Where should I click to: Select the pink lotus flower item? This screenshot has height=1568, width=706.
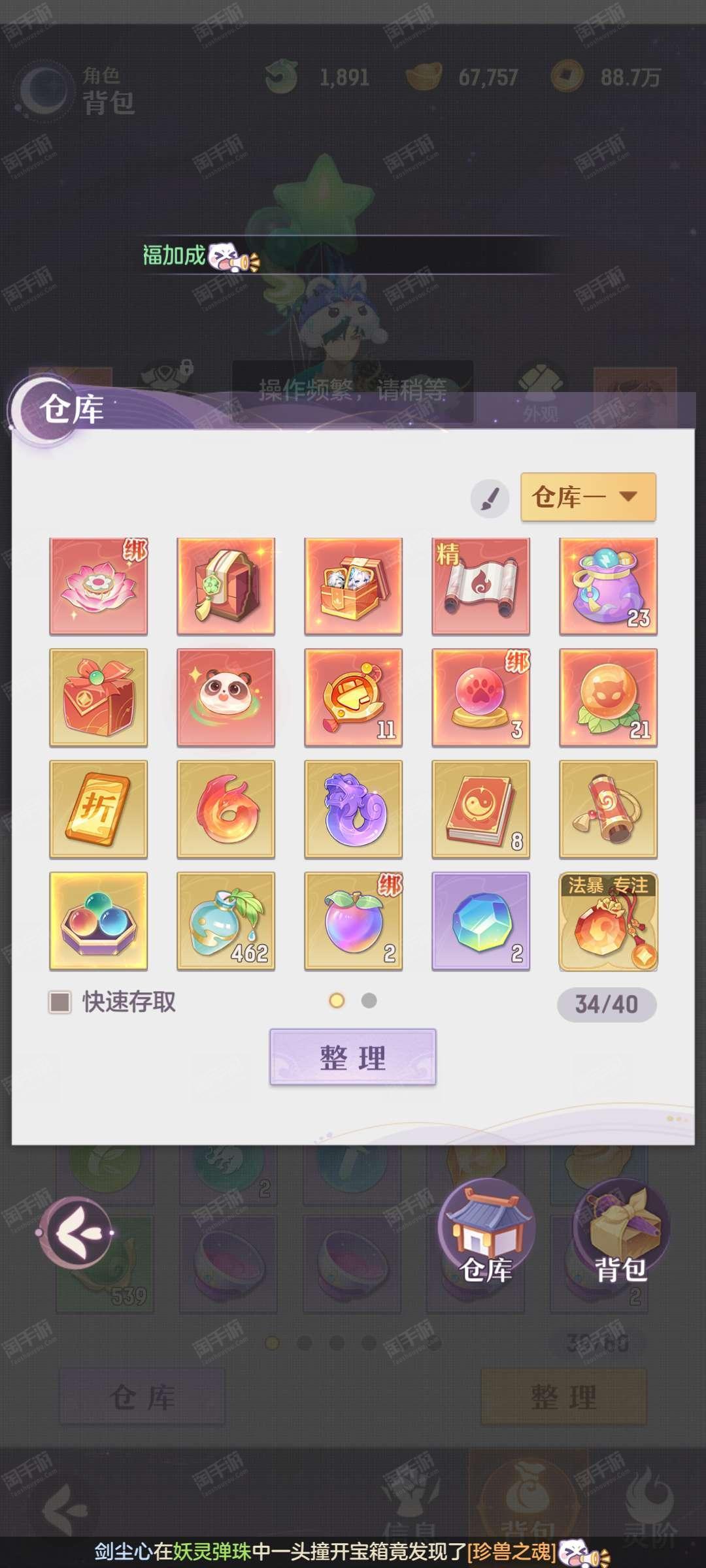click(x=99, y=586)
